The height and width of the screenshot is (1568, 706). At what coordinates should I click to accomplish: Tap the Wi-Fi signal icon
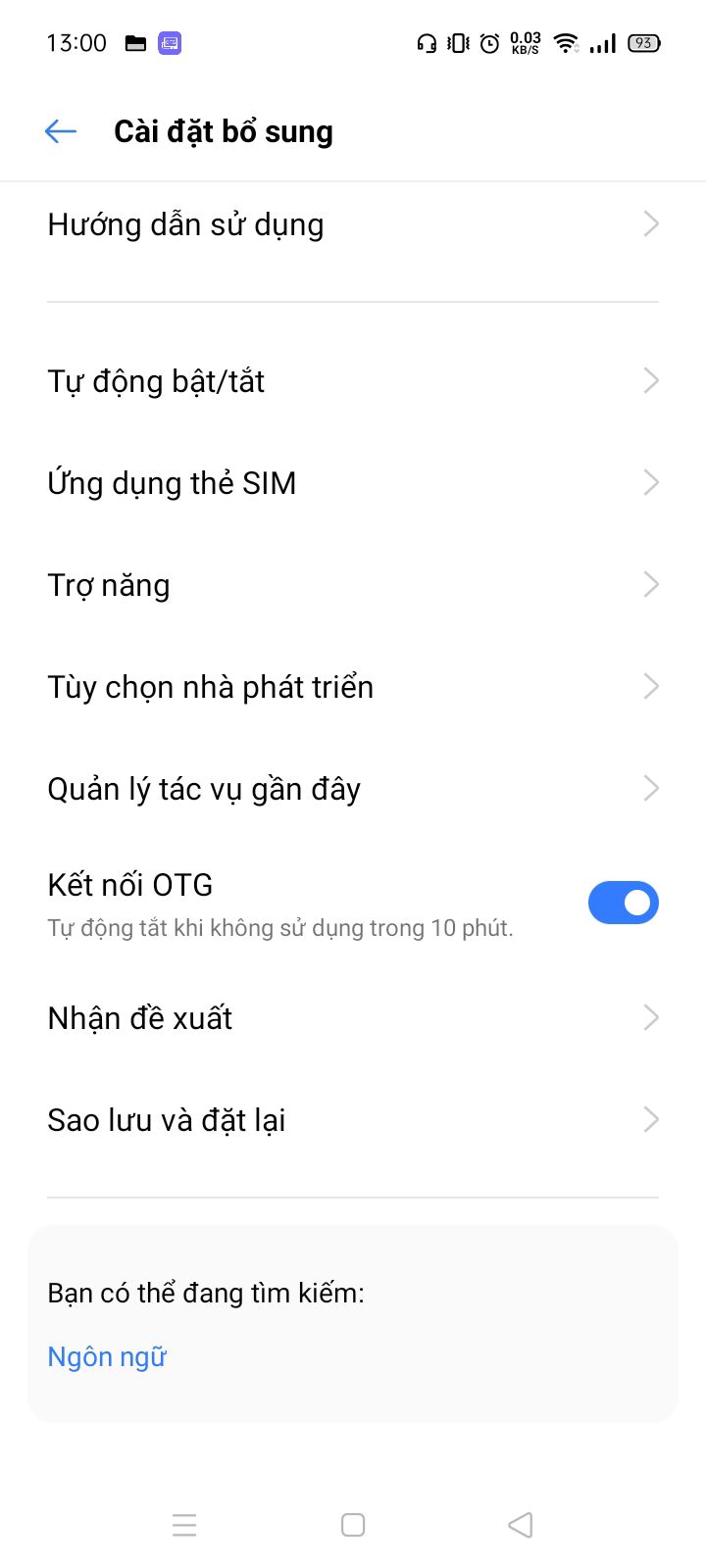tap(566, 43)
